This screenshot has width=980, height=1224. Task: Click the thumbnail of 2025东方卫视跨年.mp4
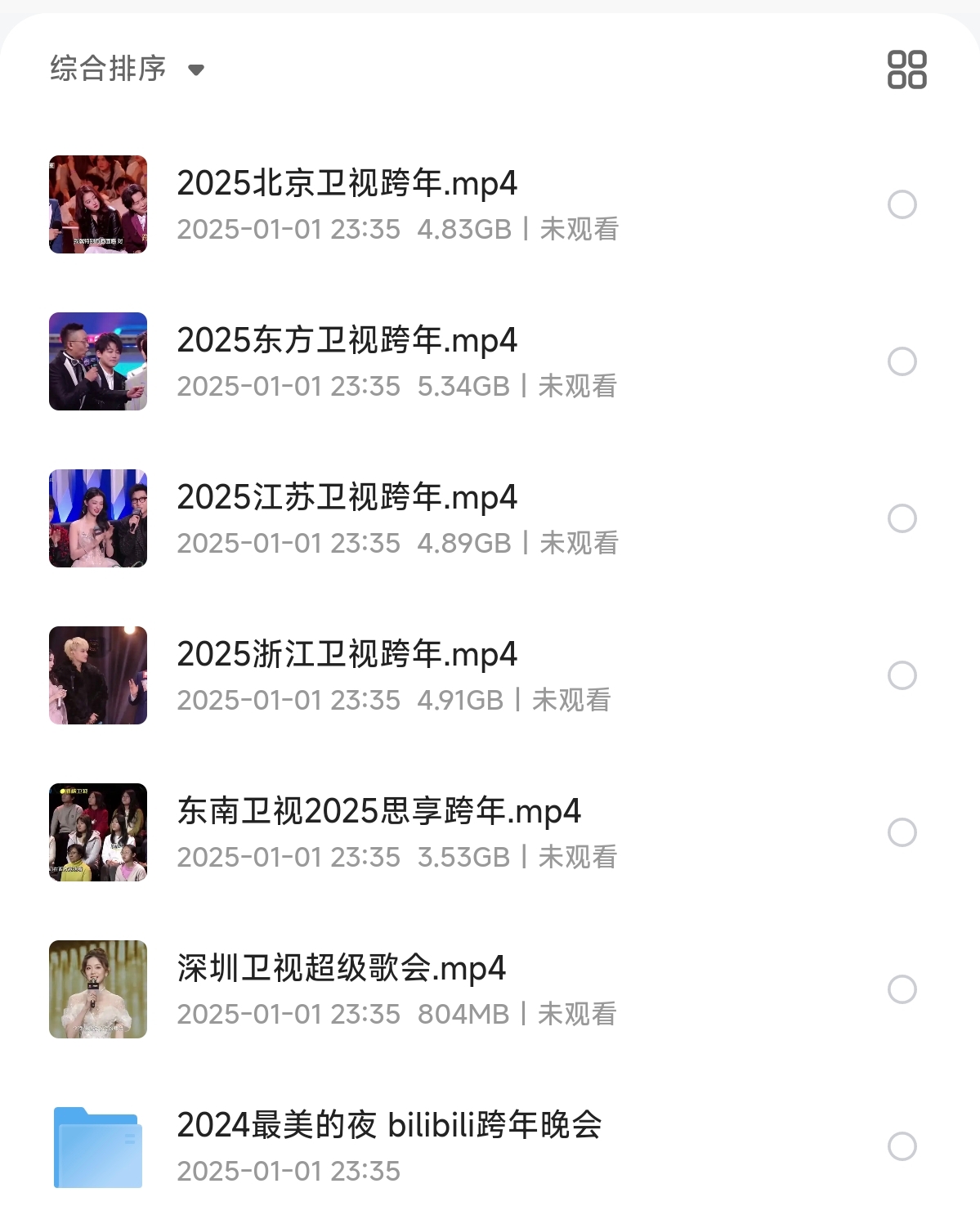pos(97,361)
